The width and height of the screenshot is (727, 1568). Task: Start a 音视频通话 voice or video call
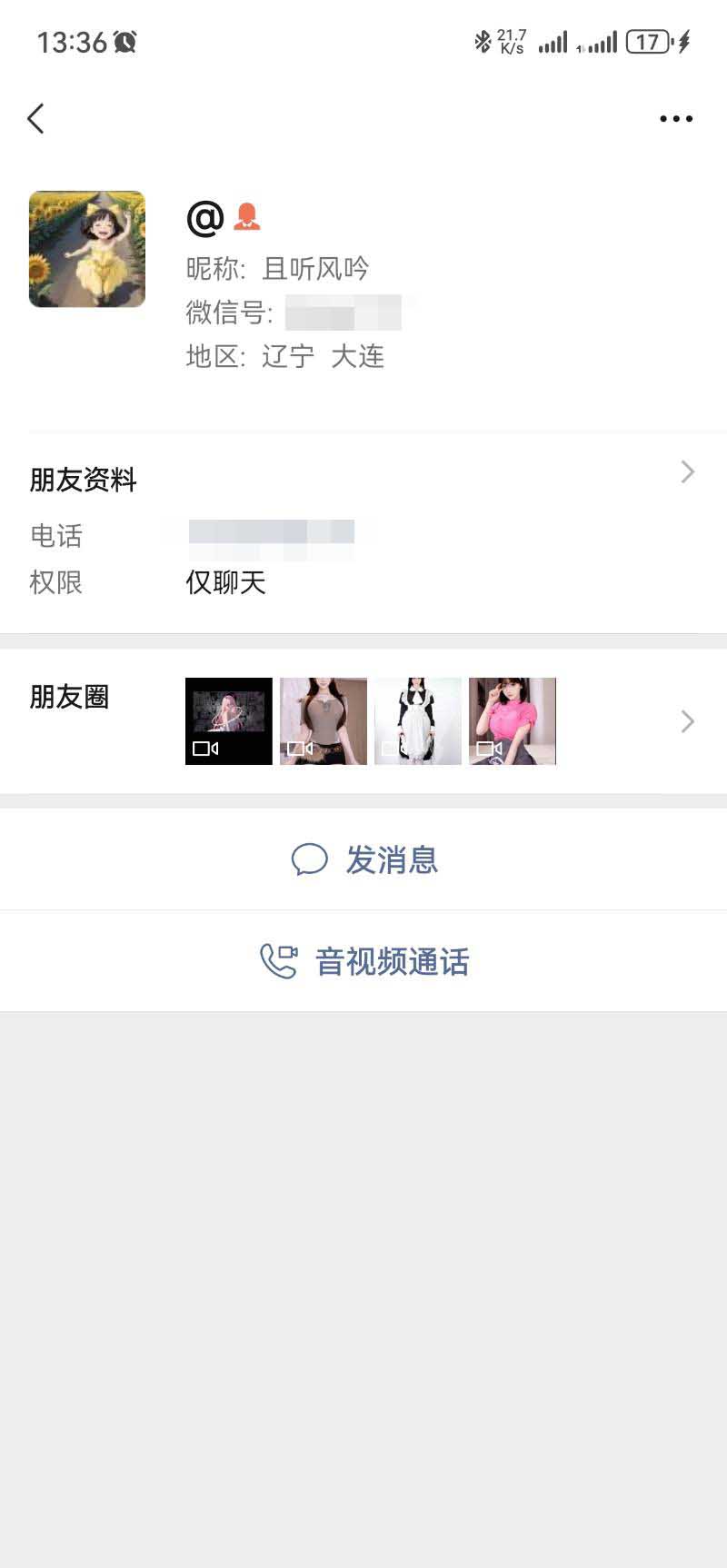[363, 961]
